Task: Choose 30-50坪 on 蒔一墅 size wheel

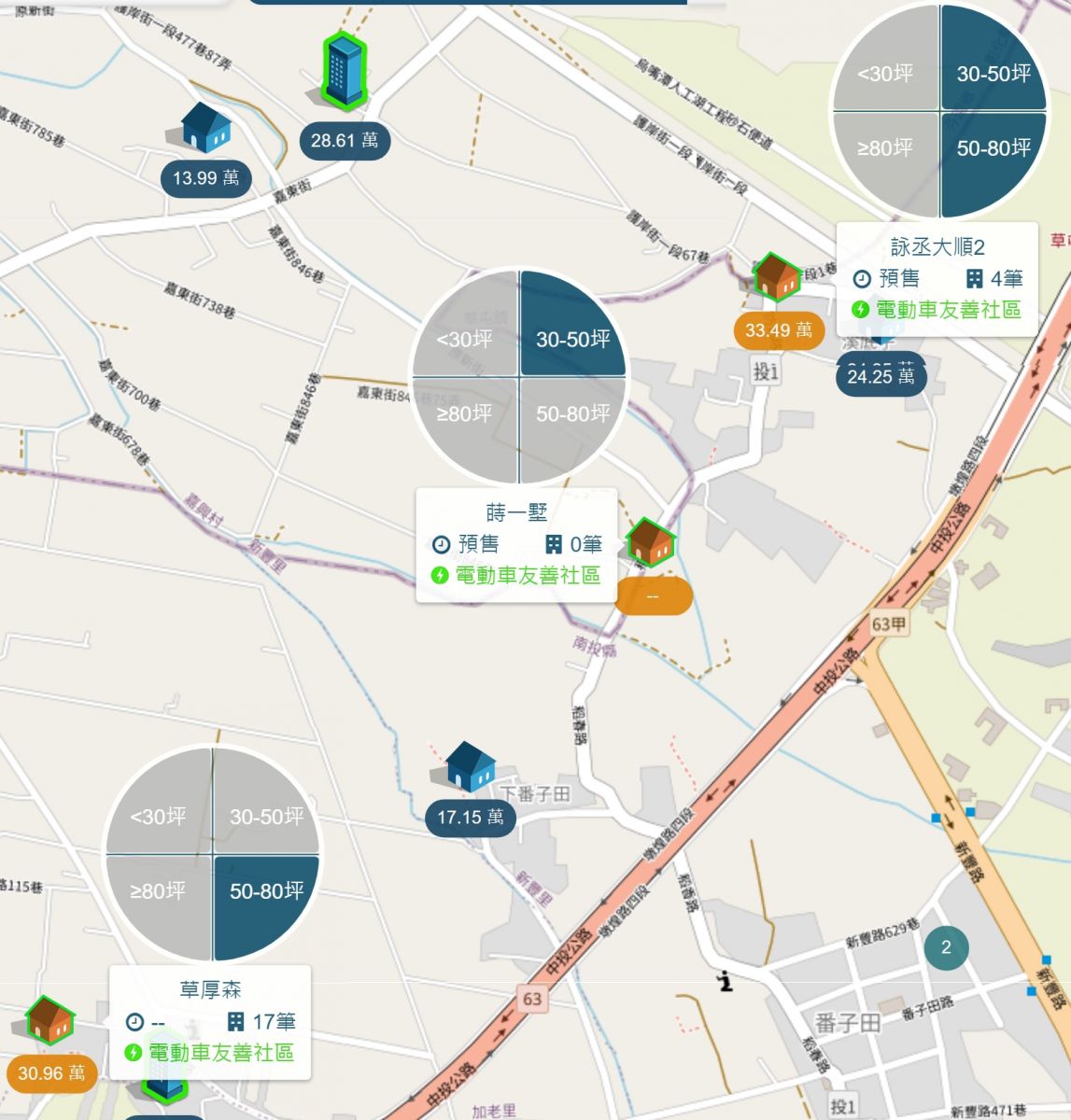Action: click(571, 338)
